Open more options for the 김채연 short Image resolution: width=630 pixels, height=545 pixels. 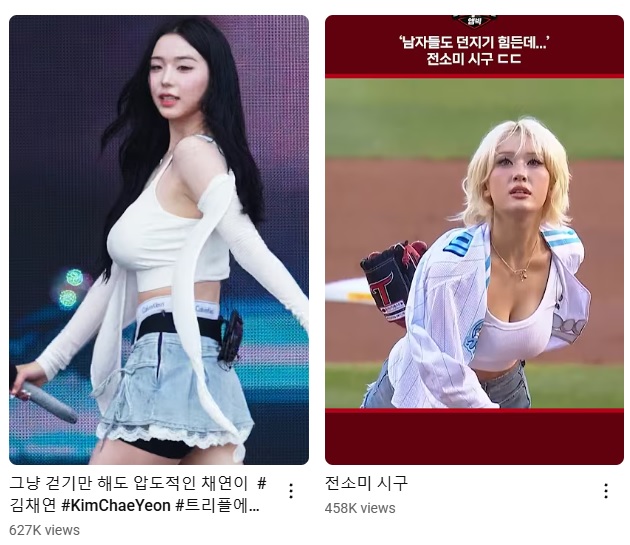[291, 491]
